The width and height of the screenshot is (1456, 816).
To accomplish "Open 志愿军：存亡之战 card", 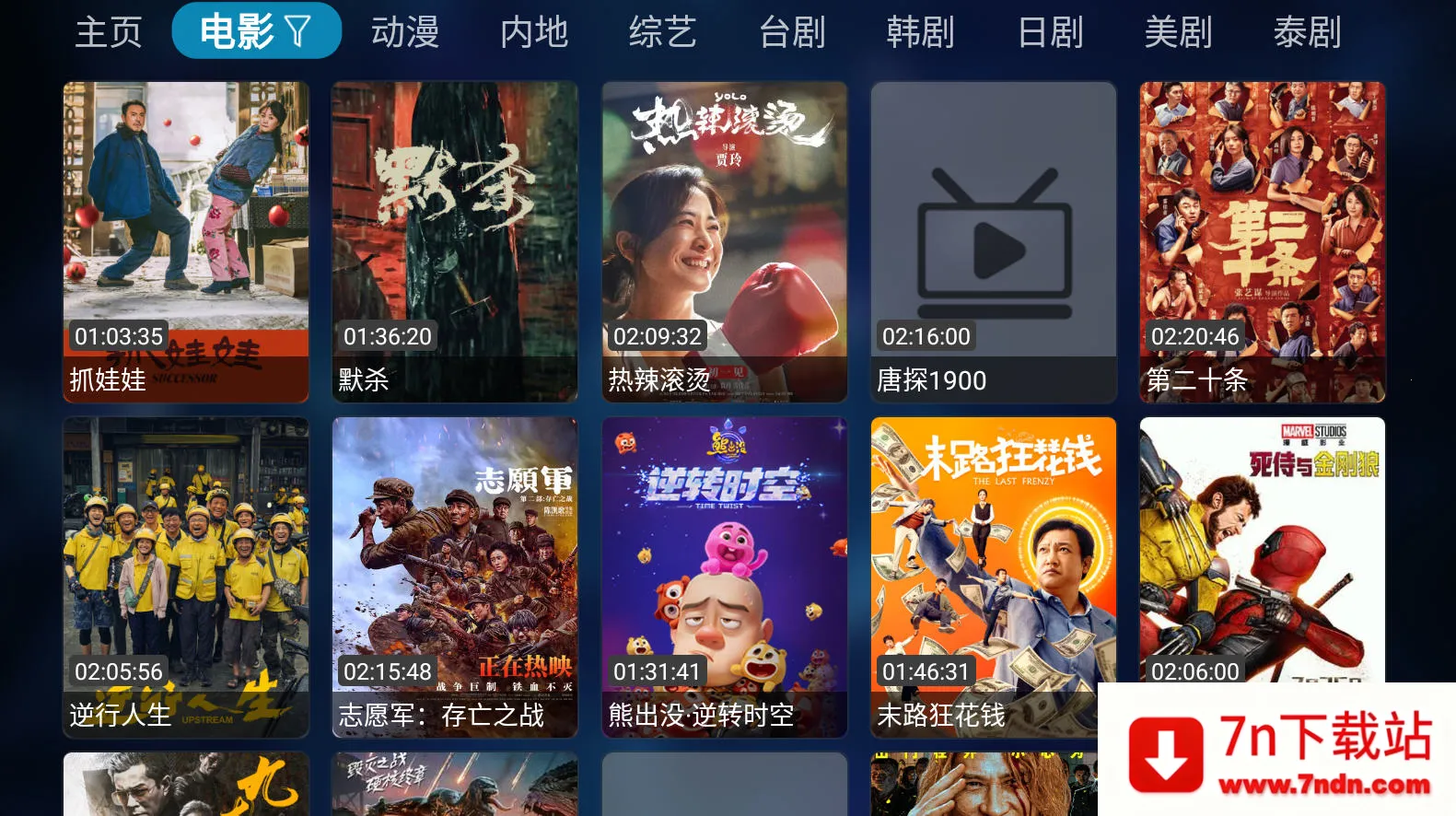I will click(x=455, y=577).
